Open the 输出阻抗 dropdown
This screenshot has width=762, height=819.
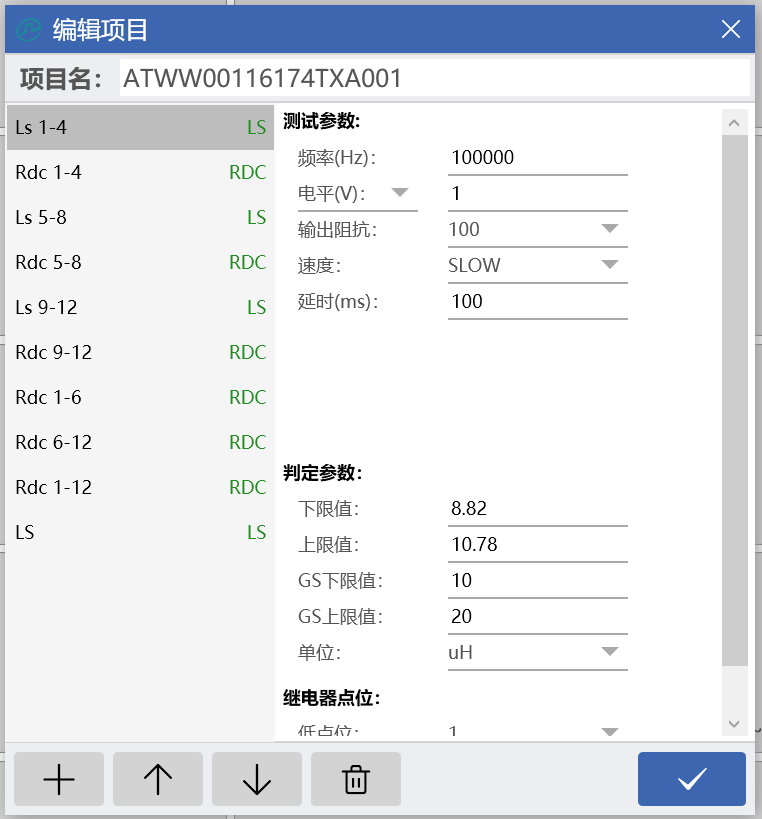(537, 230)
